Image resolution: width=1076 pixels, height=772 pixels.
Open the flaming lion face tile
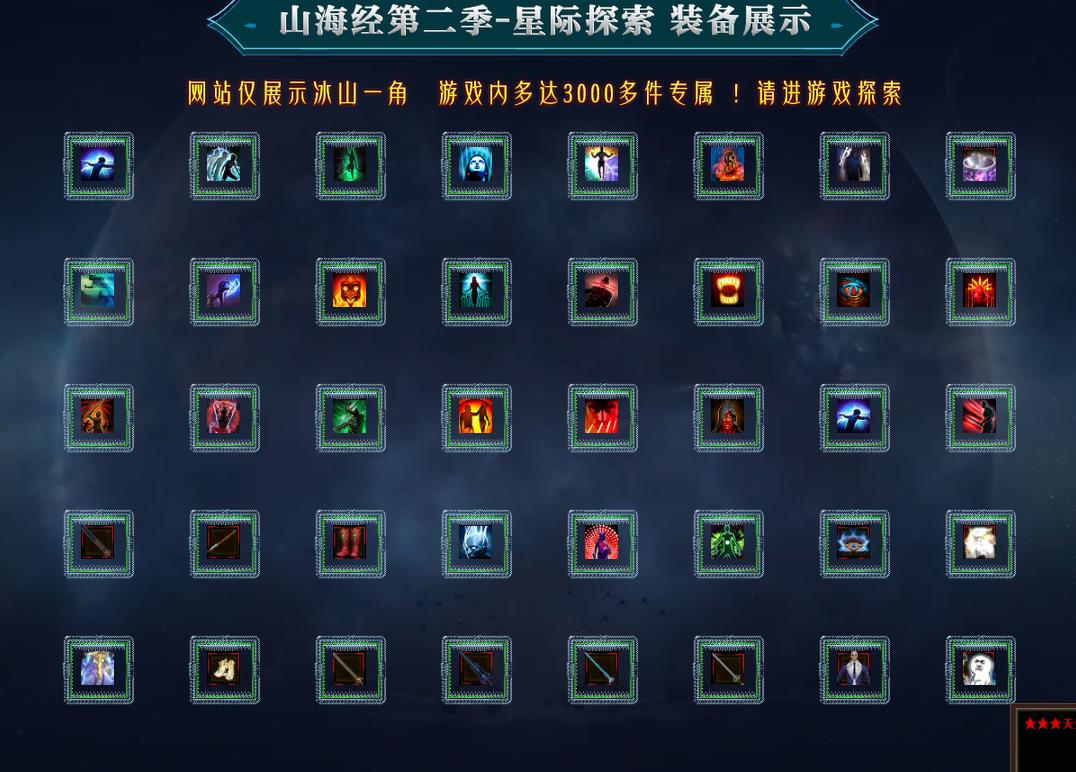coord(350,292)
